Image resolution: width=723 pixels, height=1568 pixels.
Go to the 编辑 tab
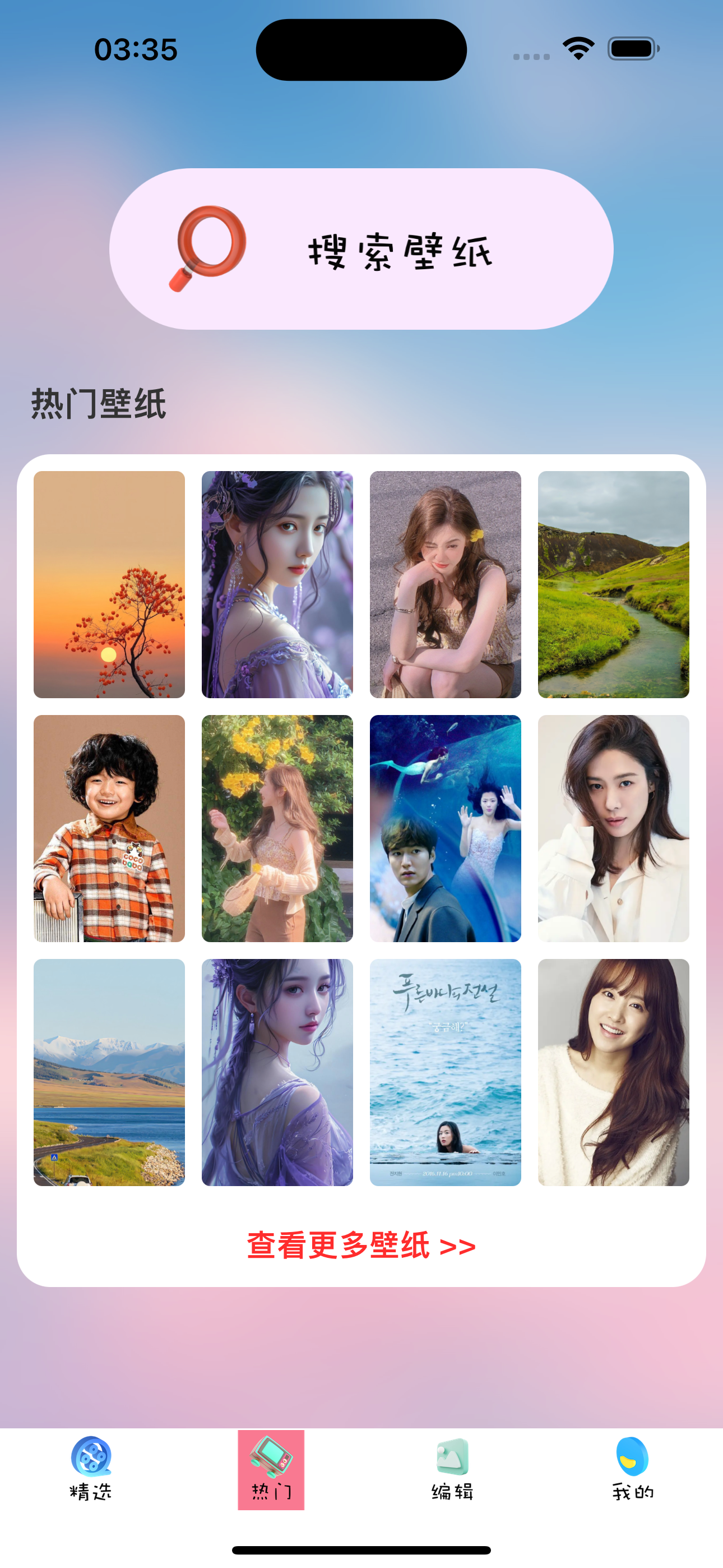452,1469
